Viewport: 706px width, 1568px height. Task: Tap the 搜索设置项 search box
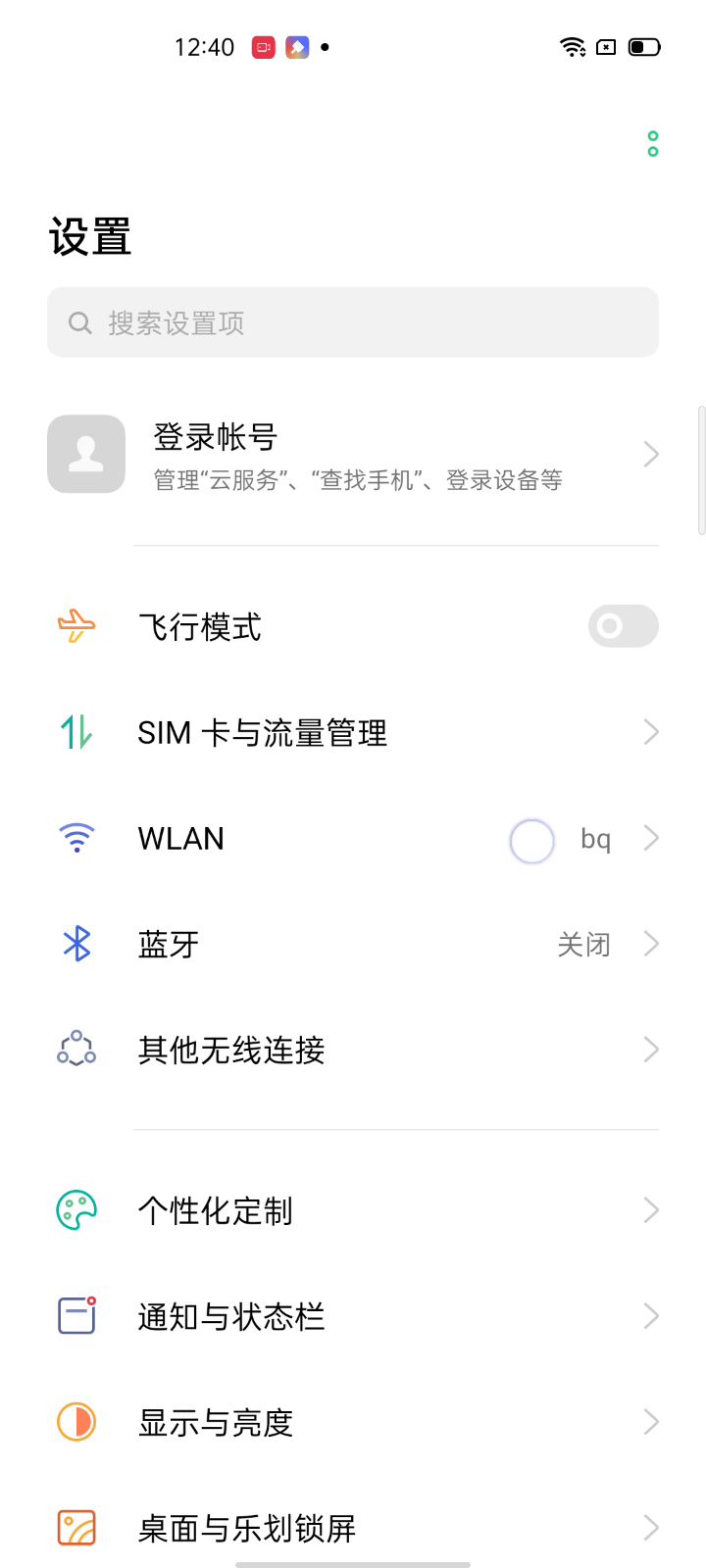(x=353, y=322)
